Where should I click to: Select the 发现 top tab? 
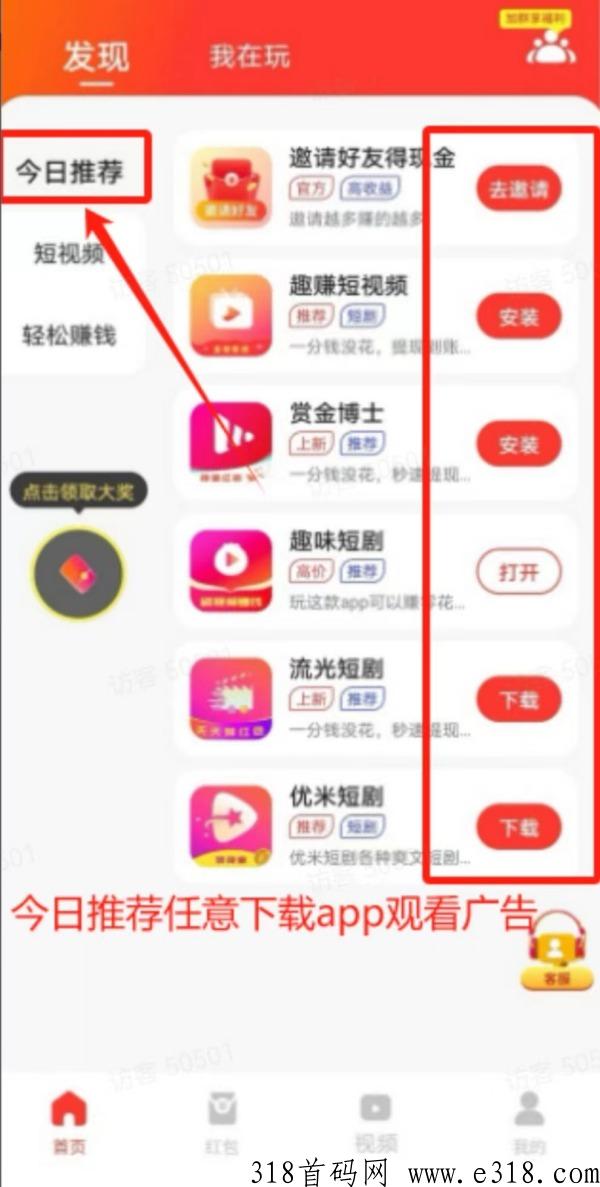[96, 57]
